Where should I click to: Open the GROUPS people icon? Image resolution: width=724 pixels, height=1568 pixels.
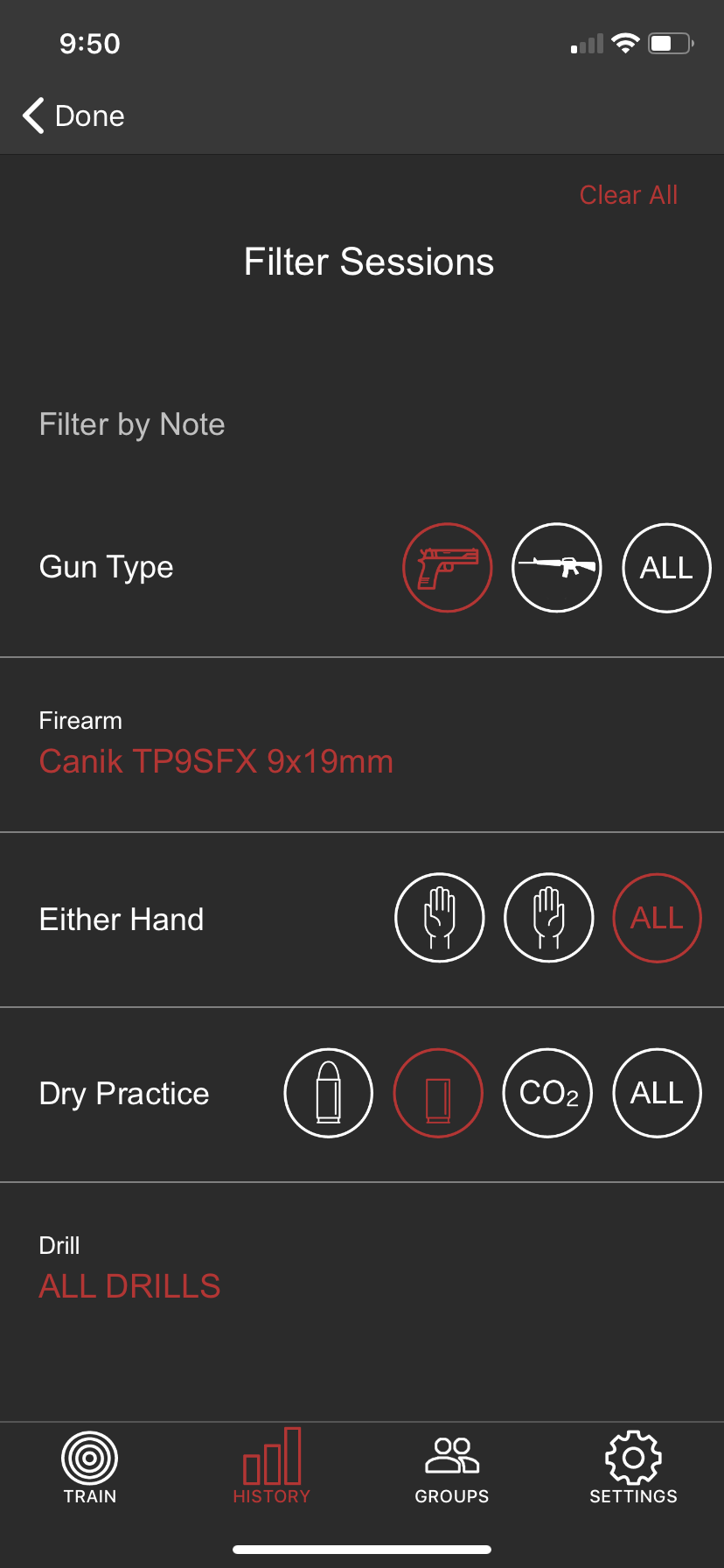pos(451,1459)
